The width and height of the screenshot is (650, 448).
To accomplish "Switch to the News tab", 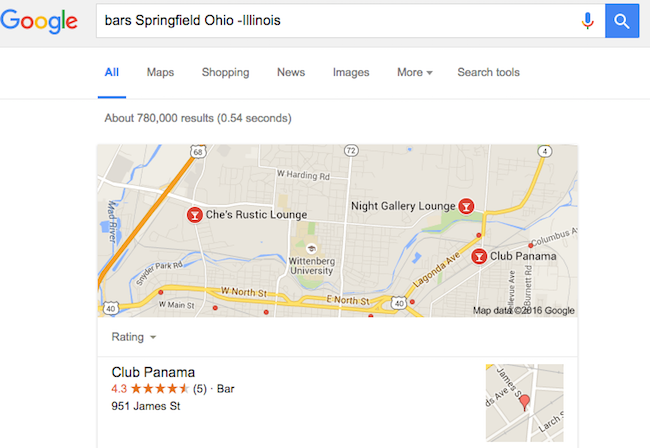I will (291, 72).
